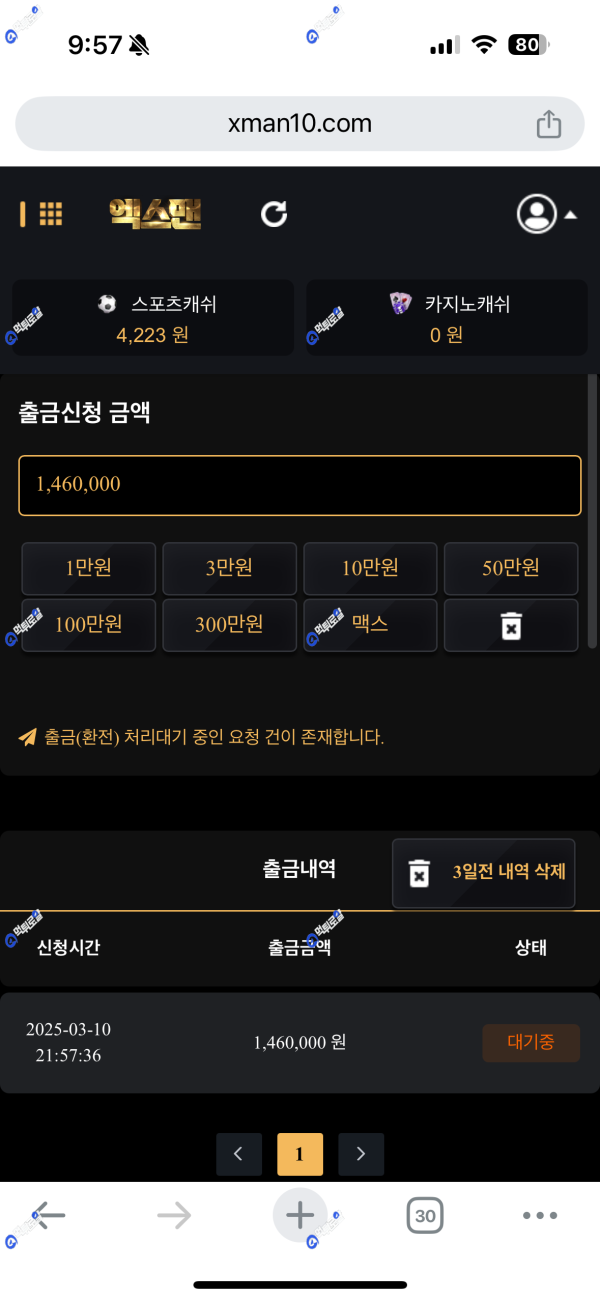Tap the 100만원 amount button
The height and width of the screenshot is (1301, 600).
point(88,625)
